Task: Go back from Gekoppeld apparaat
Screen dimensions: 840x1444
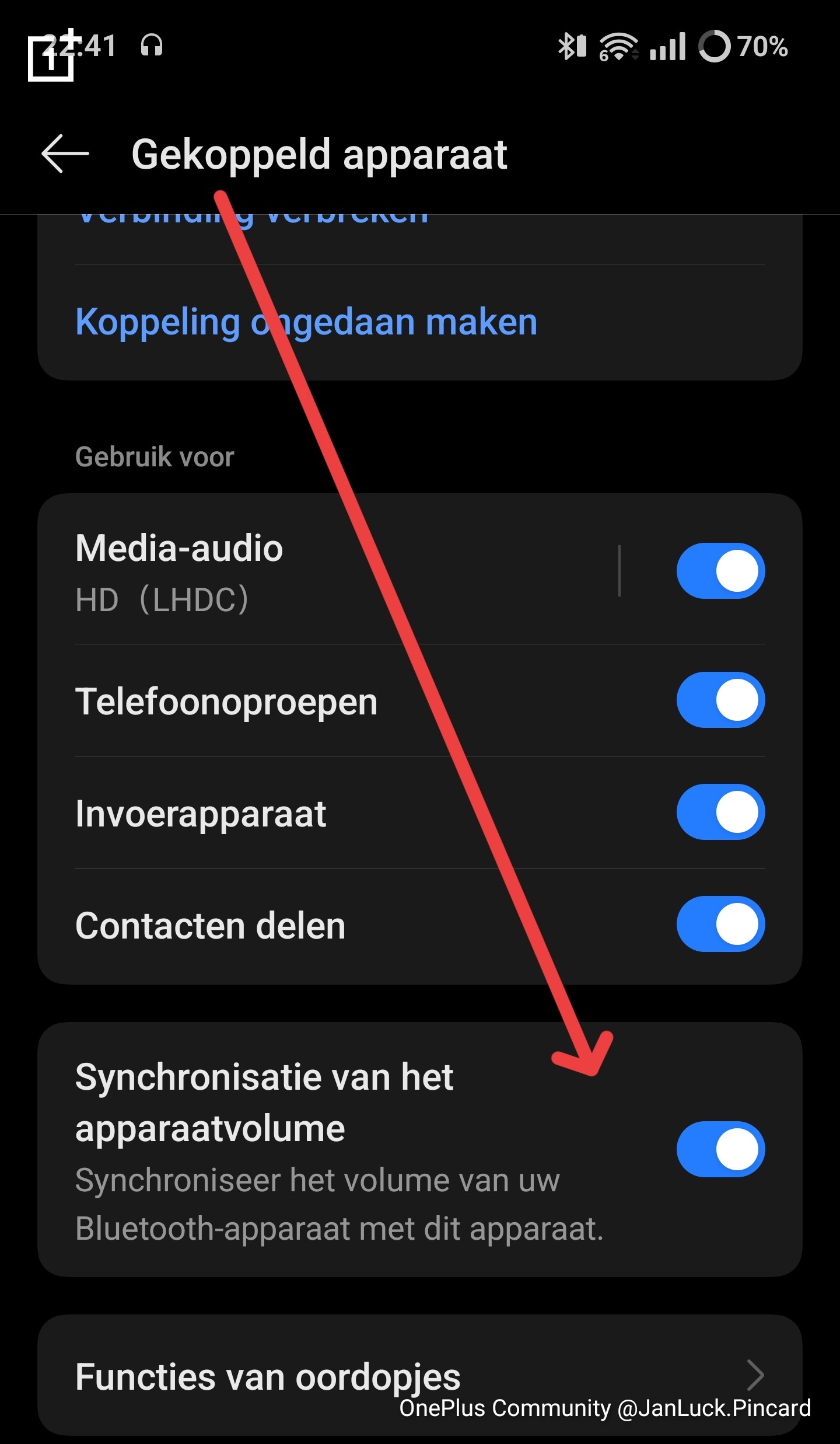Action: coord(65,154)
